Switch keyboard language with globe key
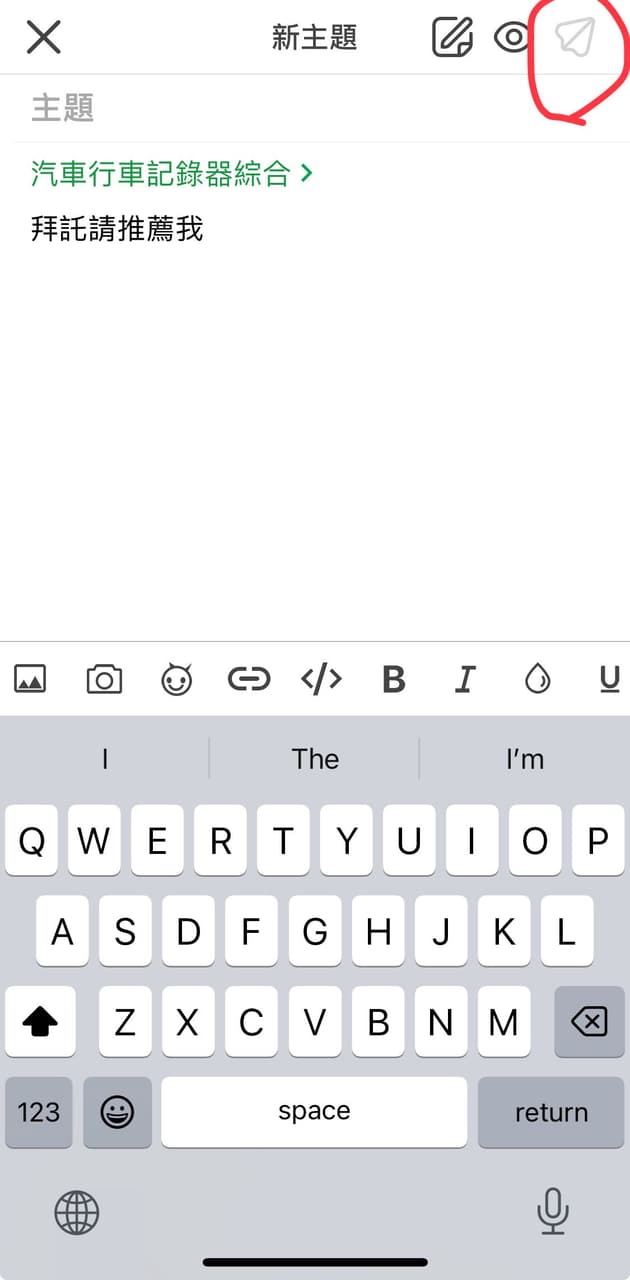Image resolution: width=630 pixels, height=1280 pixels. point(77,1213)
